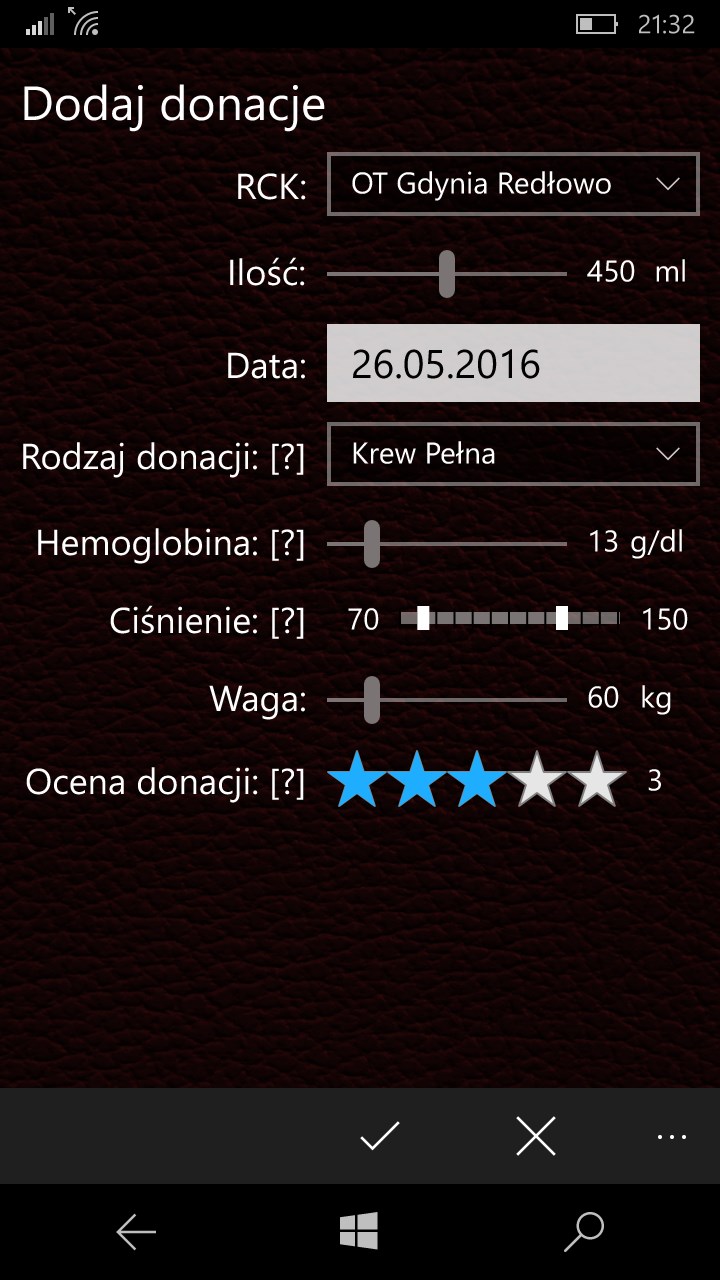Rate the donation four stars
The image size is (720, 1280).
pos(538,780)
